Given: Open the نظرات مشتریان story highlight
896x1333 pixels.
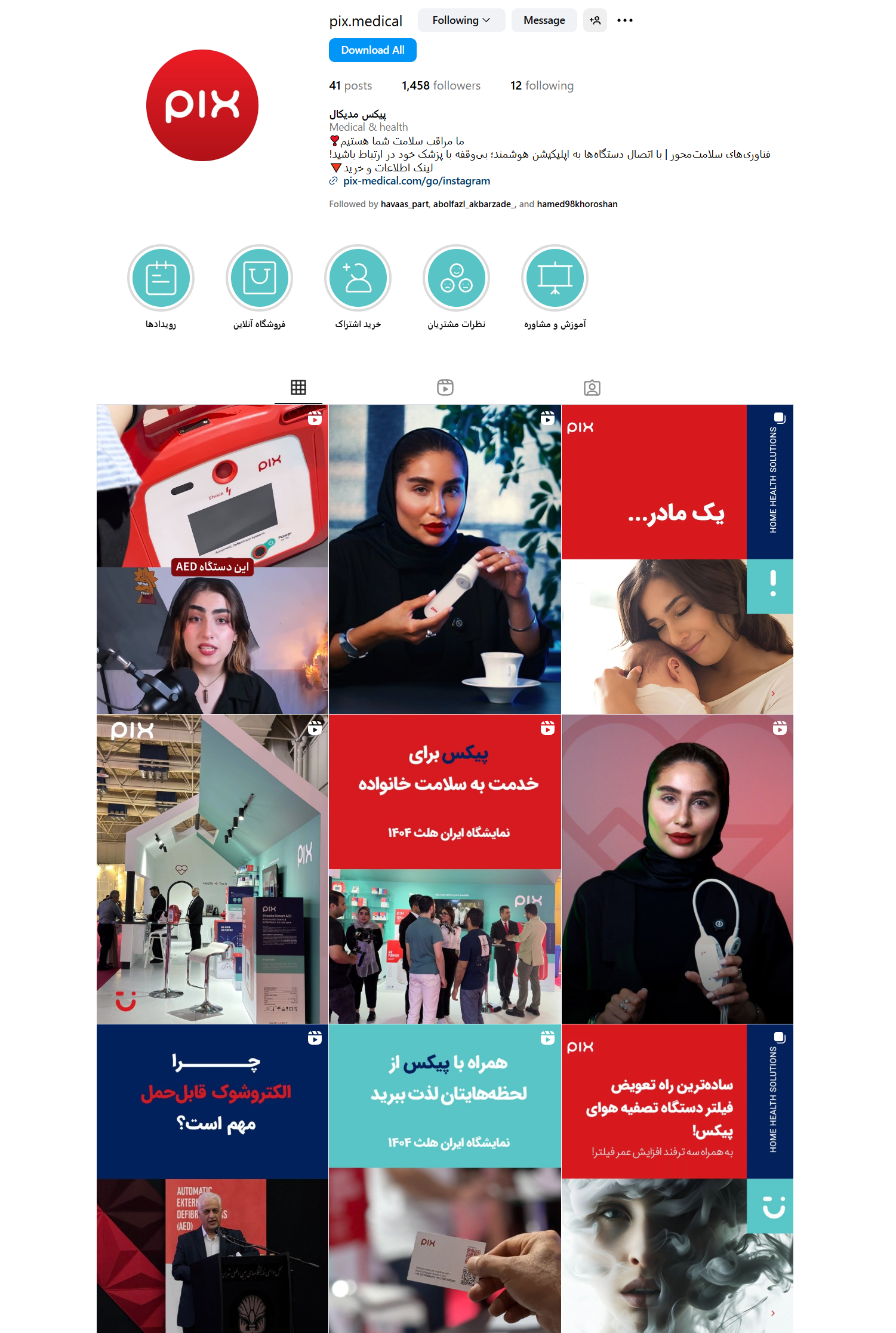Looking at the screenshot, I should coord(456,278).
